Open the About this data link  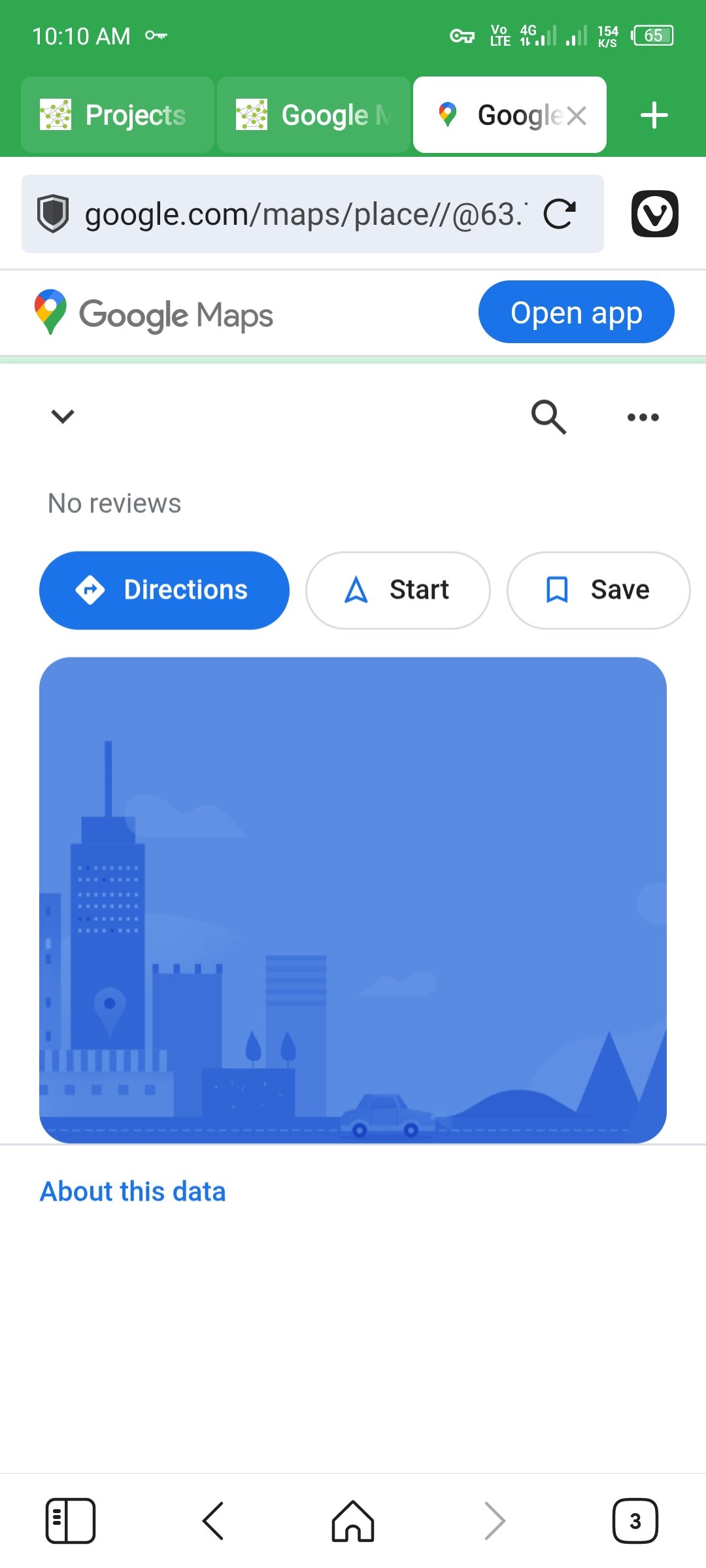[x=133, y=1192]
